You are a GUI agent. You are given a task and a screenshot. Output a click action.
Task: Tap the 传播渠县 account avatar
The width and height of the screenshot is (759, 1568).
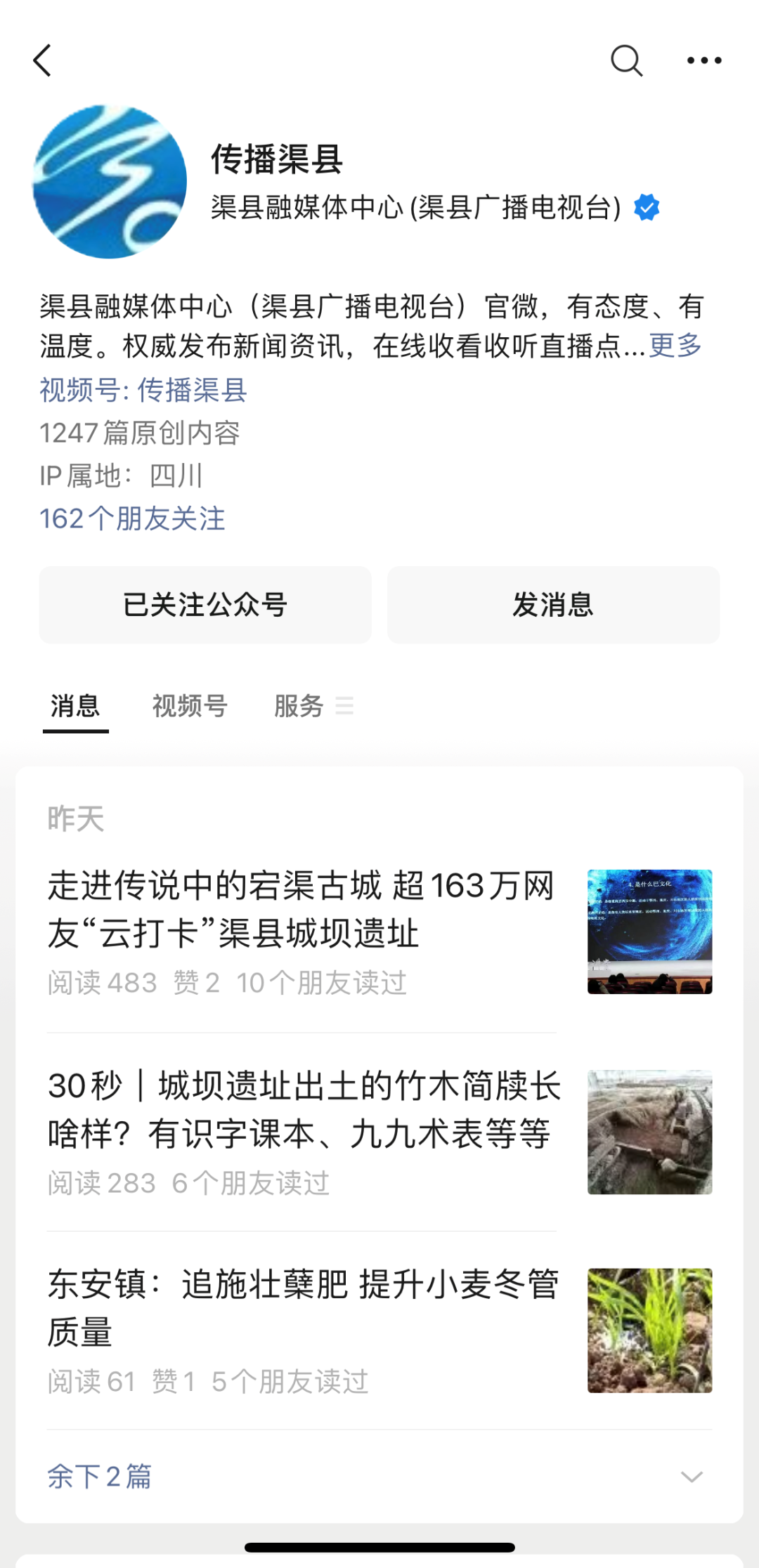[x=110, y=182]
